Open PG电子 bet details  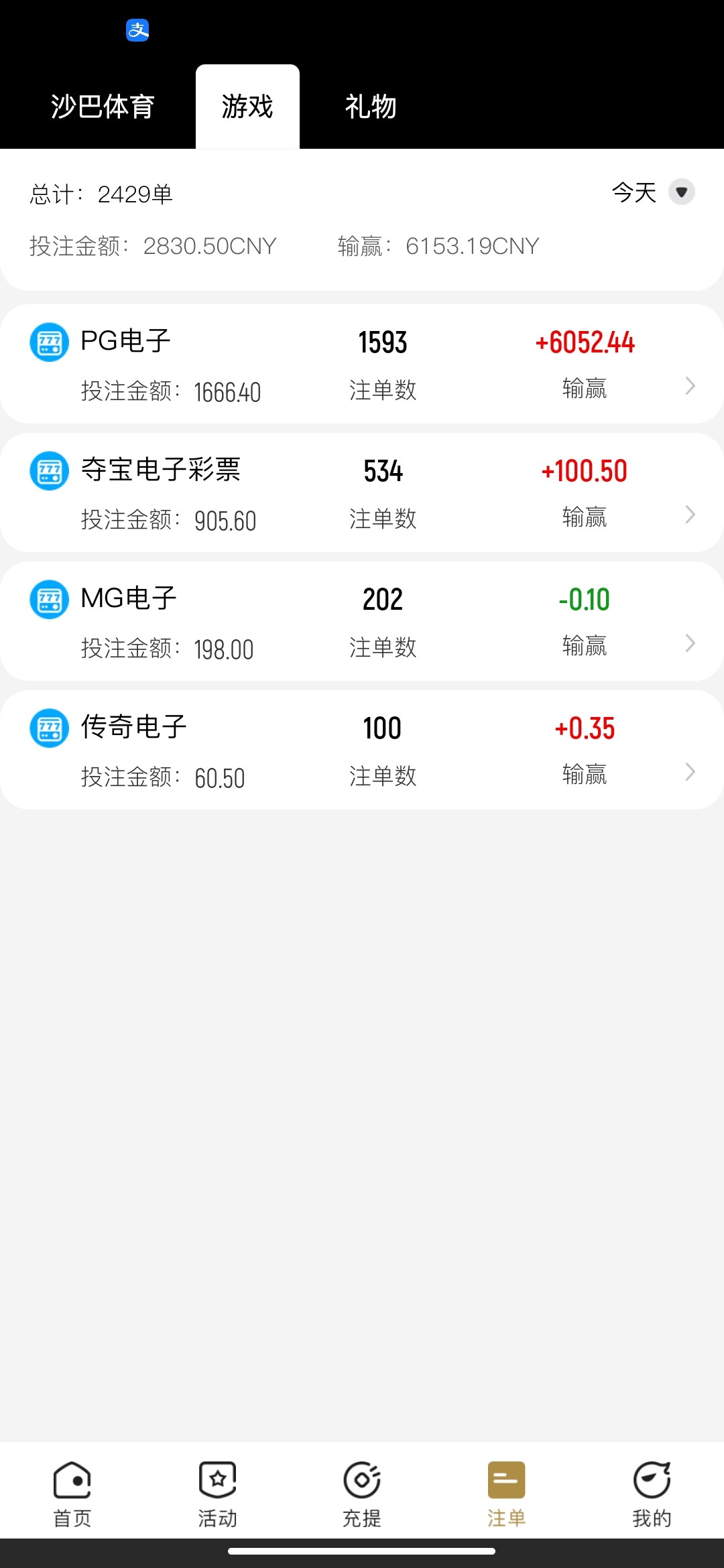coord(362,364)
